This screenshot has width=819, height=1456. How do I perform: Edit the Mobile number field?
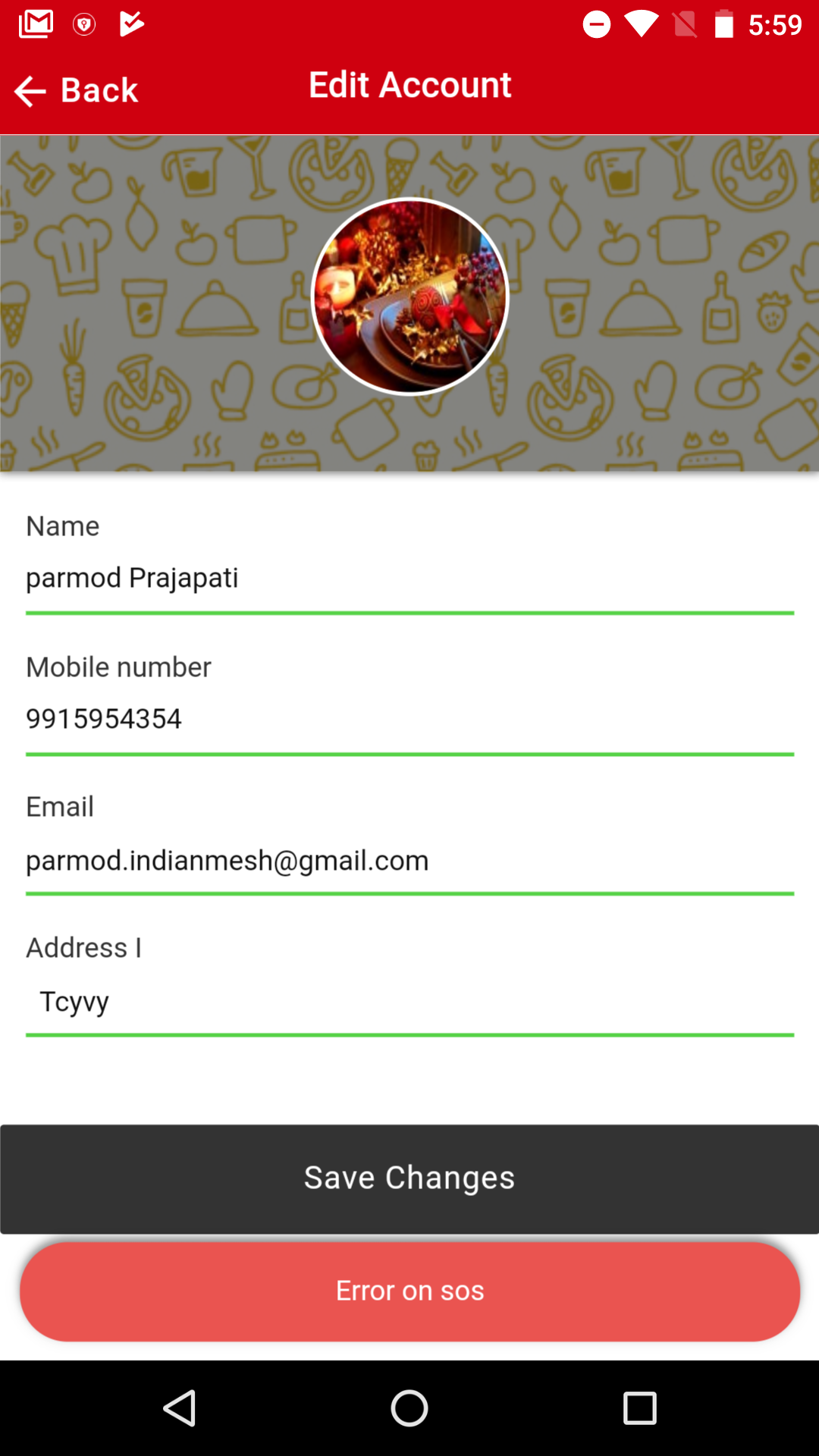(x=409, y=719)
